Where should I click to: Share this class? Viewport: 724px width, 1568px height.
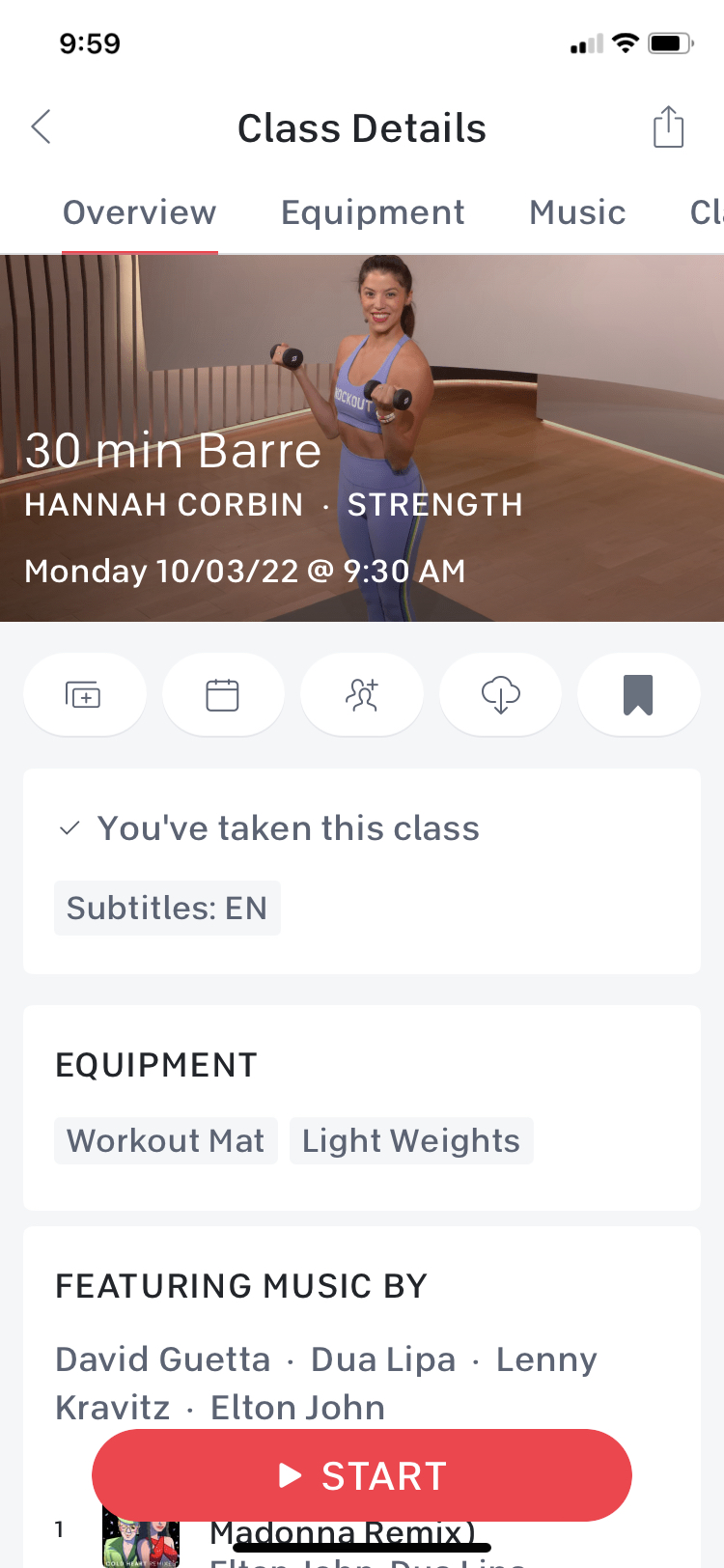[668, 127]
